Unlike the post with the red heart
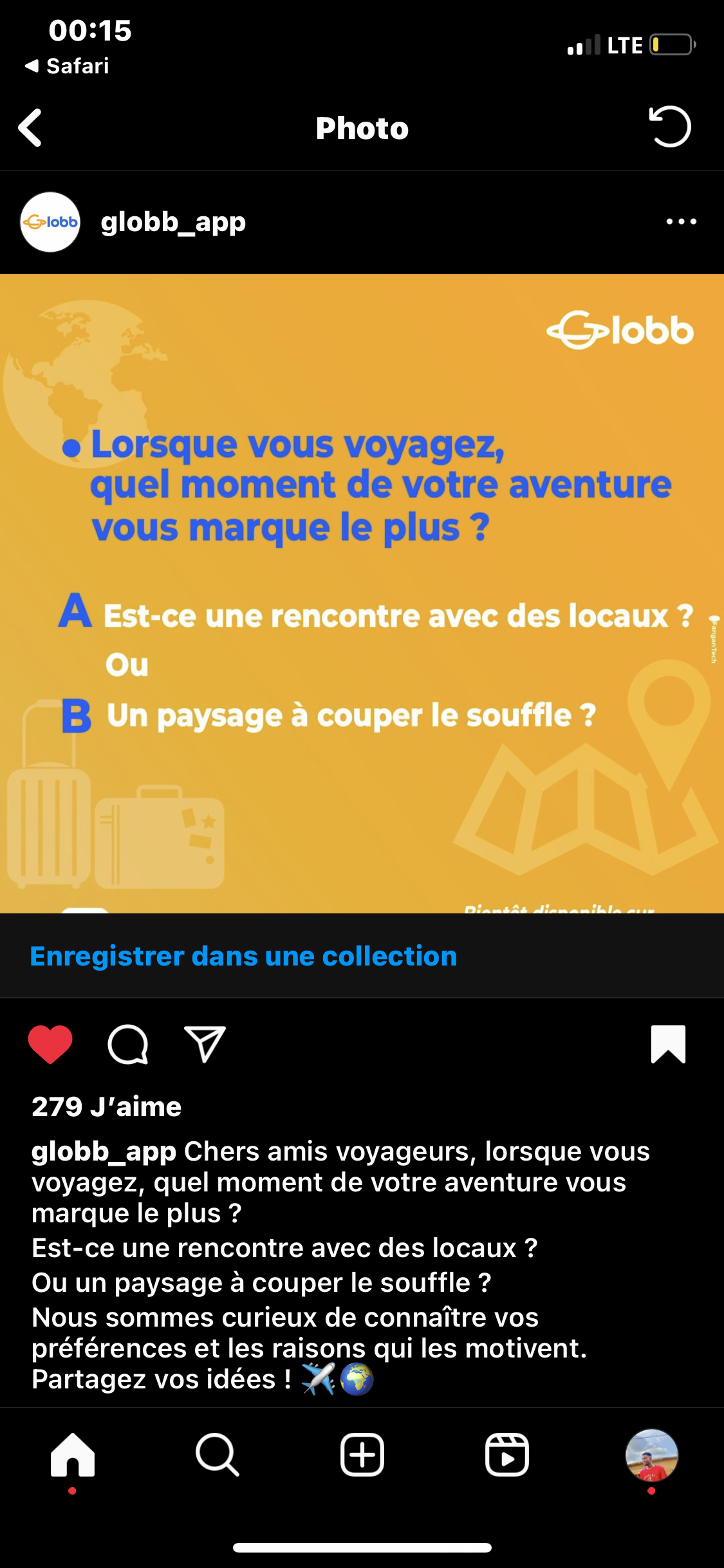 coord(50,1044)
